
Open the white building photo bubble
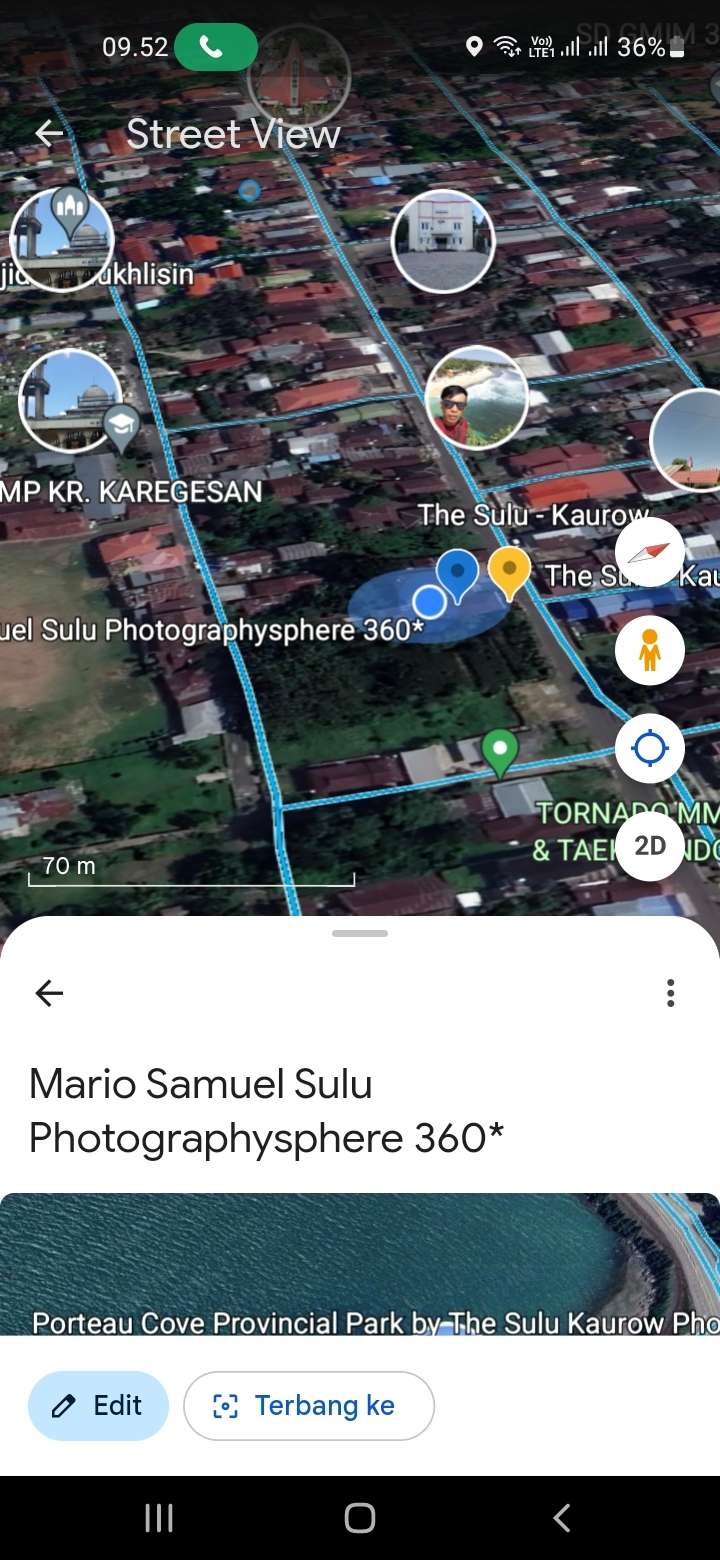(443, 240)
